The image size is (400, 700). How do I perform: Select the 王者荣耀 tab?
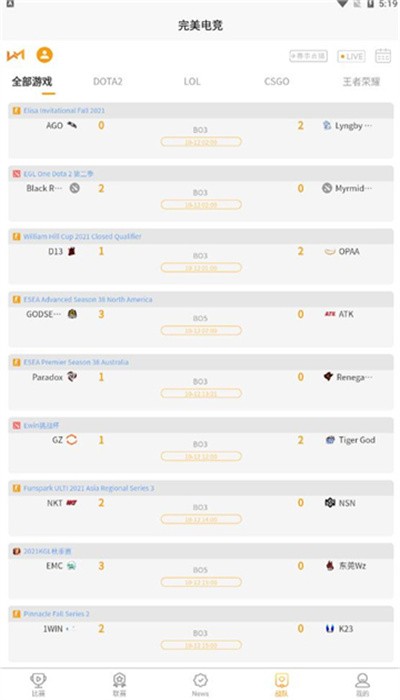click(x=361, y=81)
